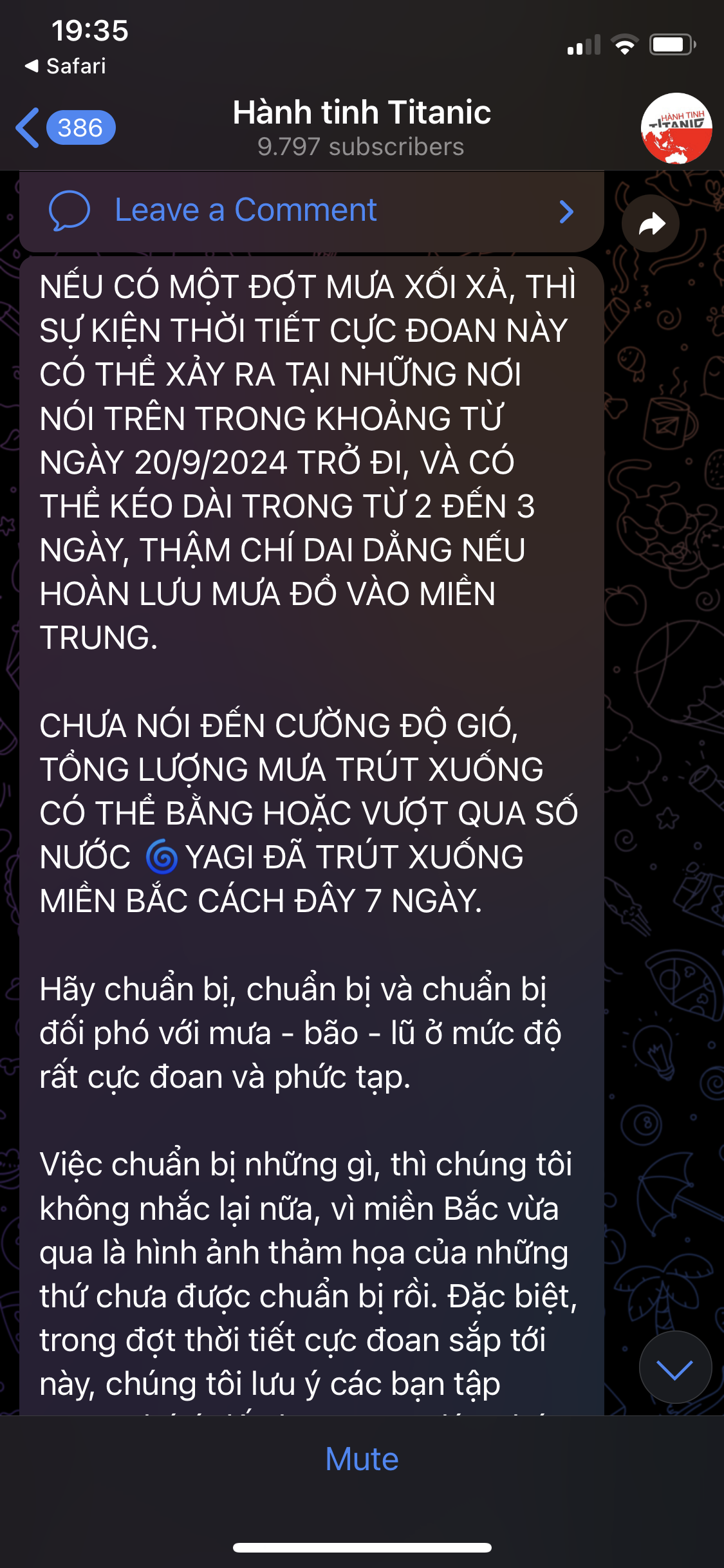Open Hành tinh Titanic channel info title

coord(362,113)
